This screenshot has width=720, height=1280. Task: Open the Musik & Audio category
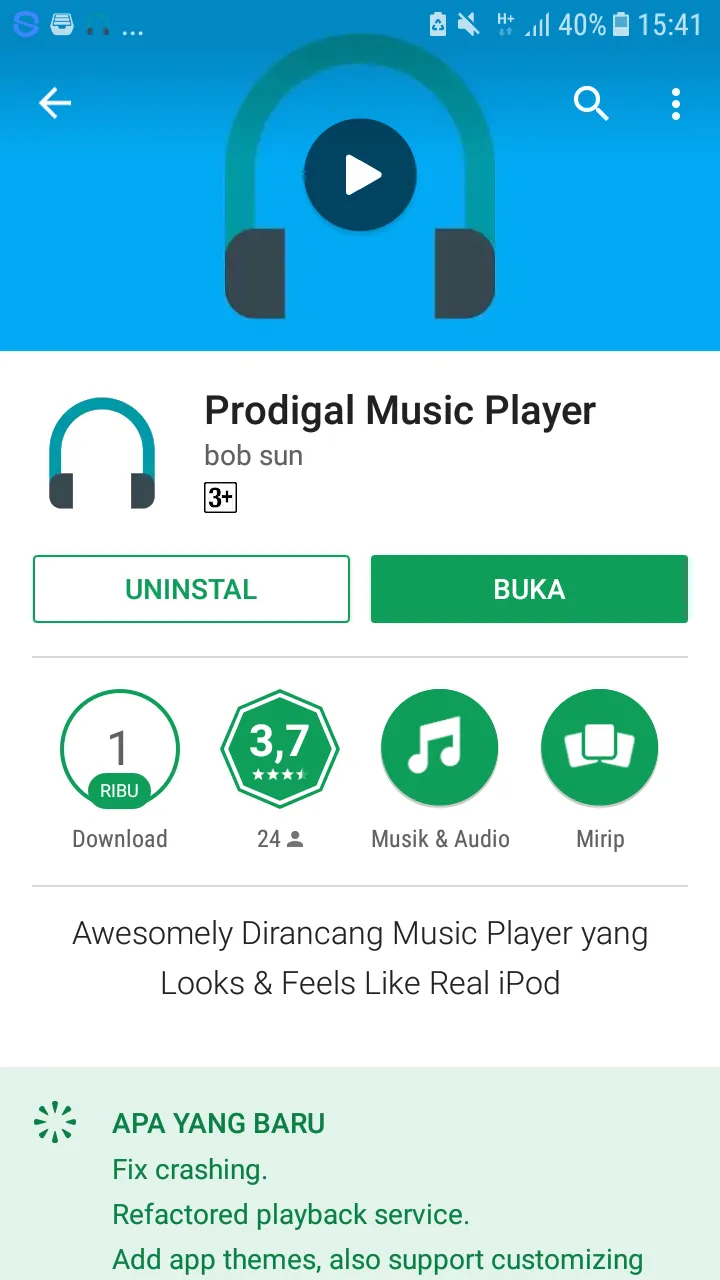tap(440, 749)
